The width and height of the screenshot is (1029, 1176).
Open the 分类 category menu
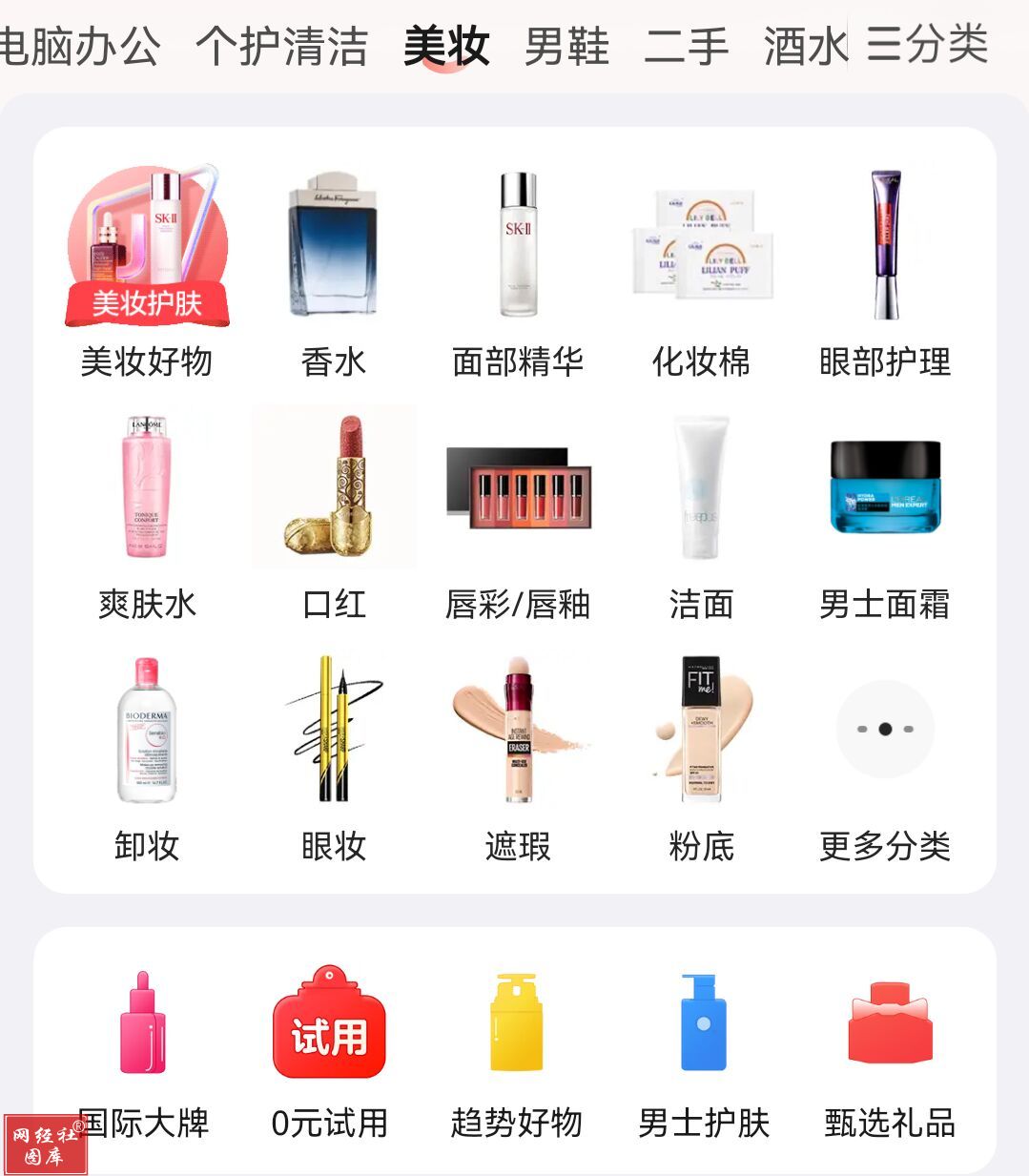[927, 45]
